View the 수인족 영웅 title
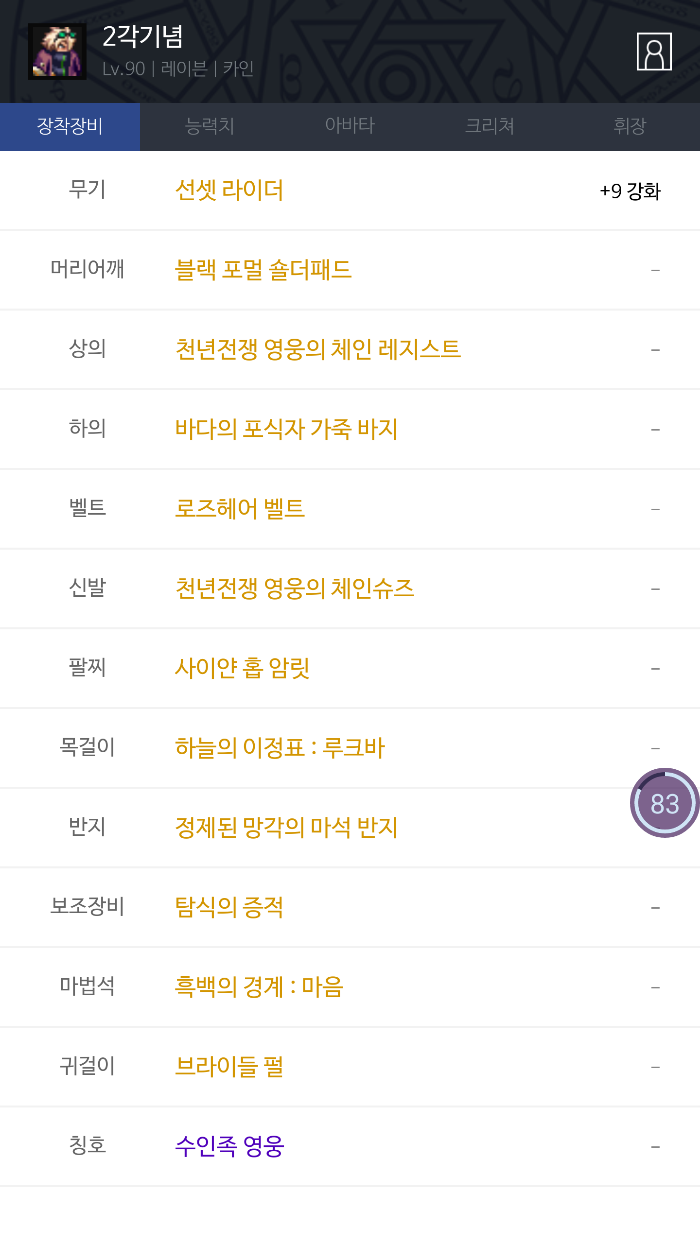This screenshot has width=700, height=1244. point(229,1146)
